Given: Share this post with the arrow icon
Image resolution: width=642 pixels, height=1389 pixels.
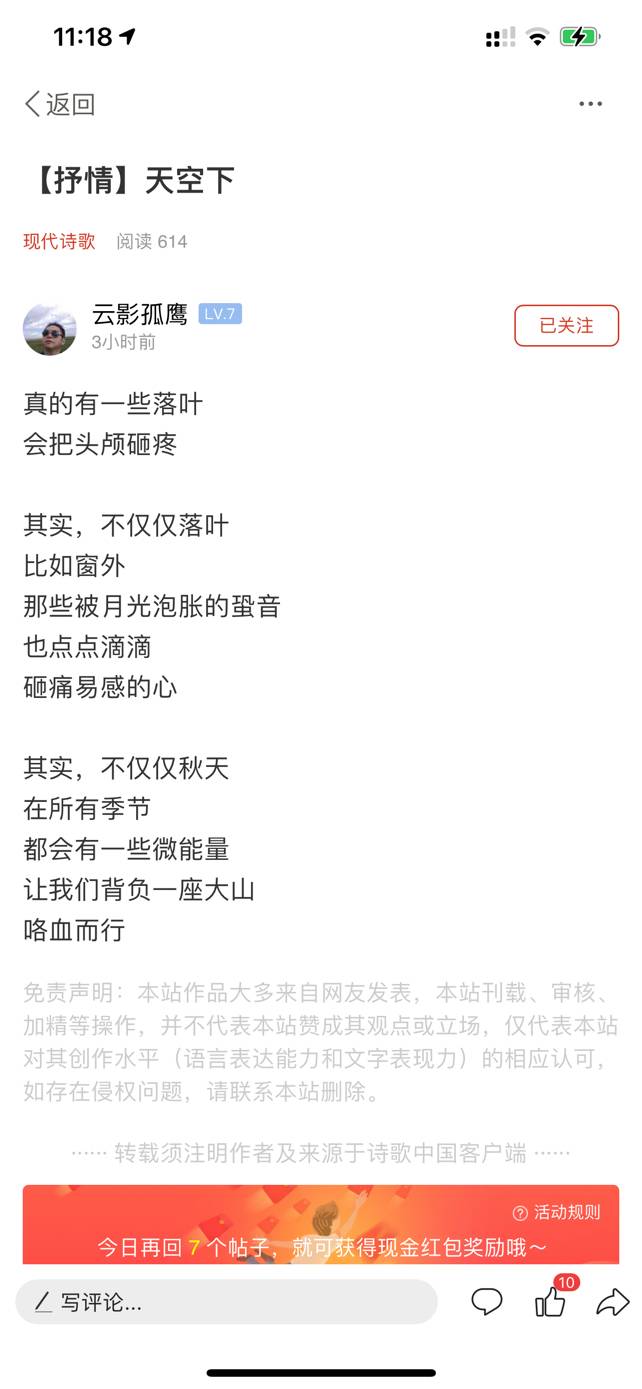Looking at the screenshot, I should point(612,1302).
